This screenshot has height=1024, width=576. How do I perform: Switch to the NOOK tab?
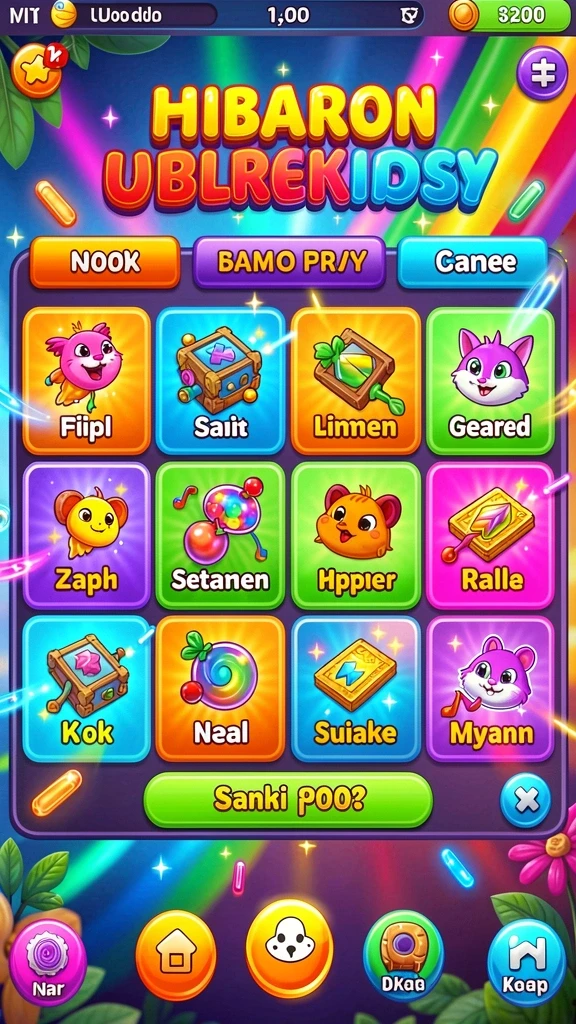[x=104, y=262]
